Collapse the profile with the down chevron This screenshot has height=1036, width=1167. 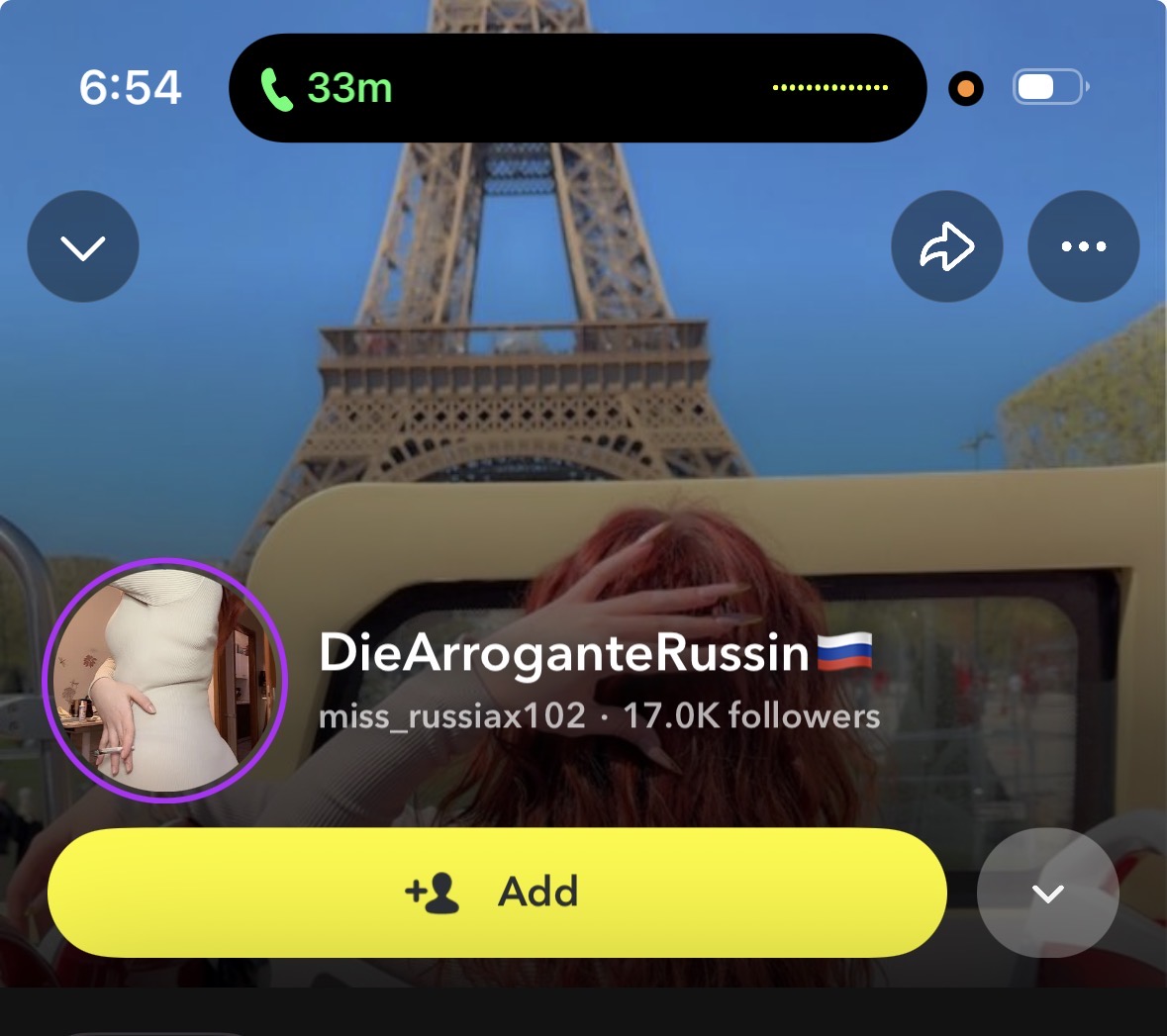click(83, 246)
